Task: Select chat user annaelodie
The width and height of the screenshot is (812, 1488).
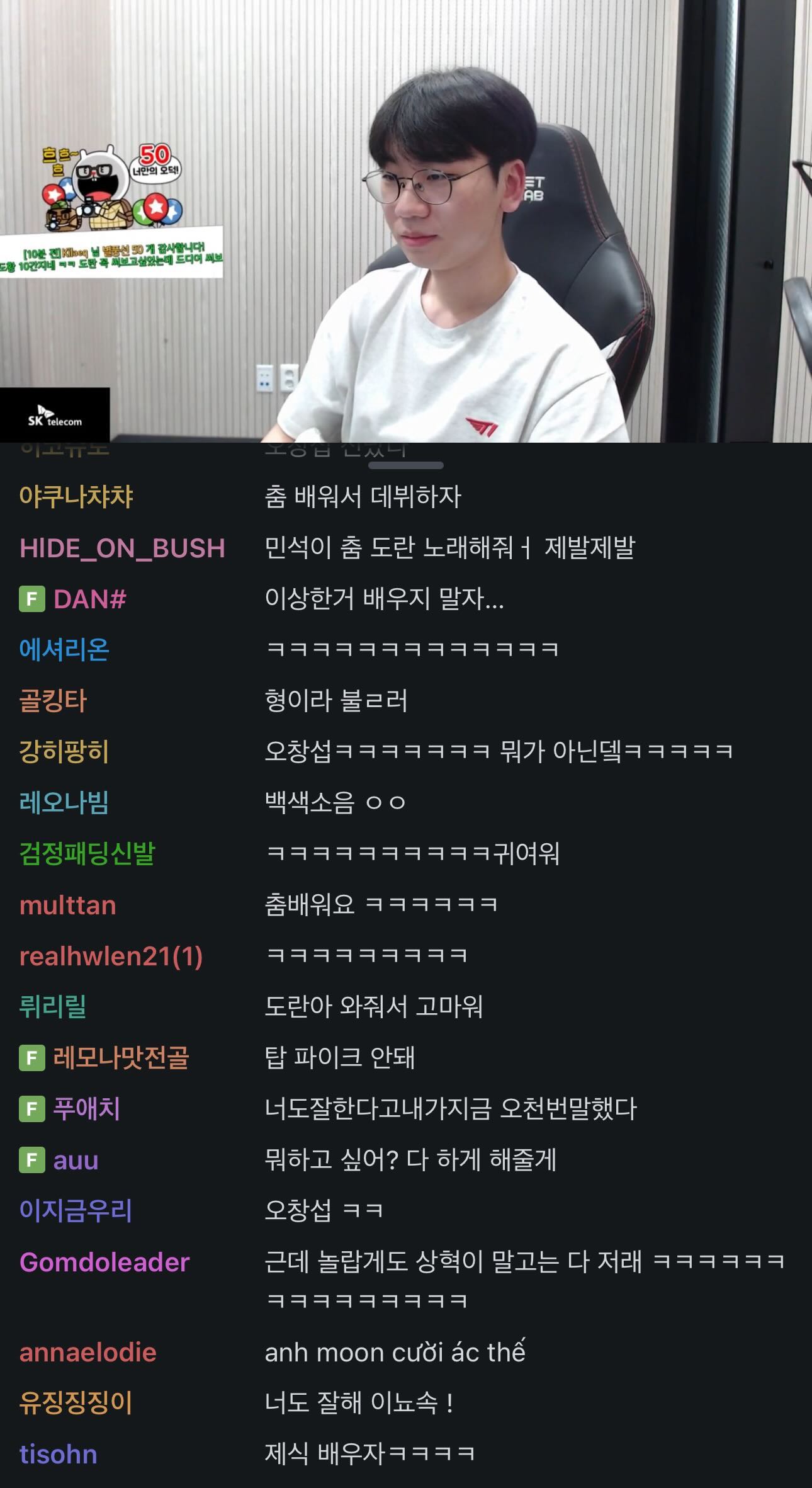Action: [x=88, y=1352]
